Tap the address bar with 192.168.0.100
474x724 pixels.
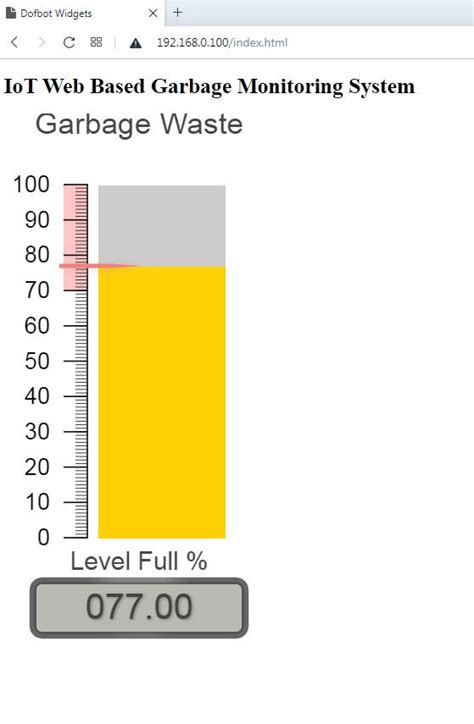coord(222,43)
